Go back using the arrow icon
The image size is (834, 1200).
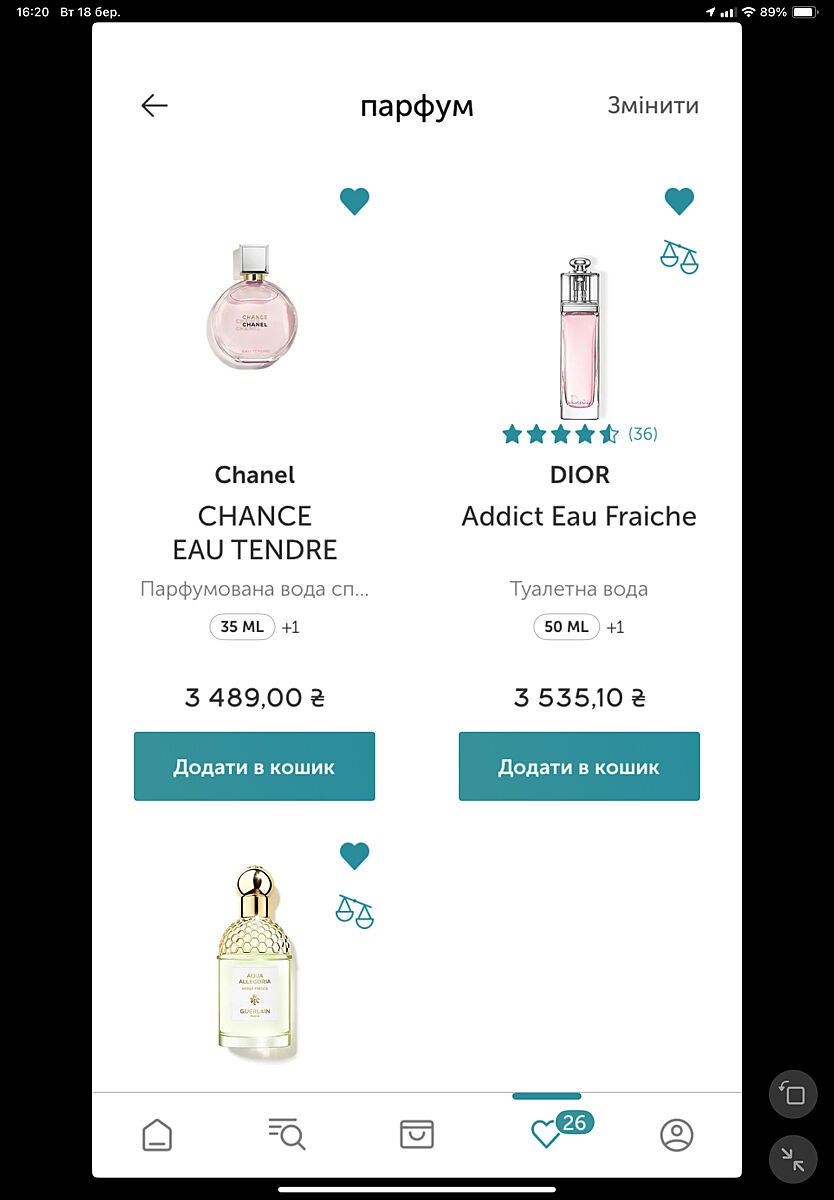[x=154, y=106]
